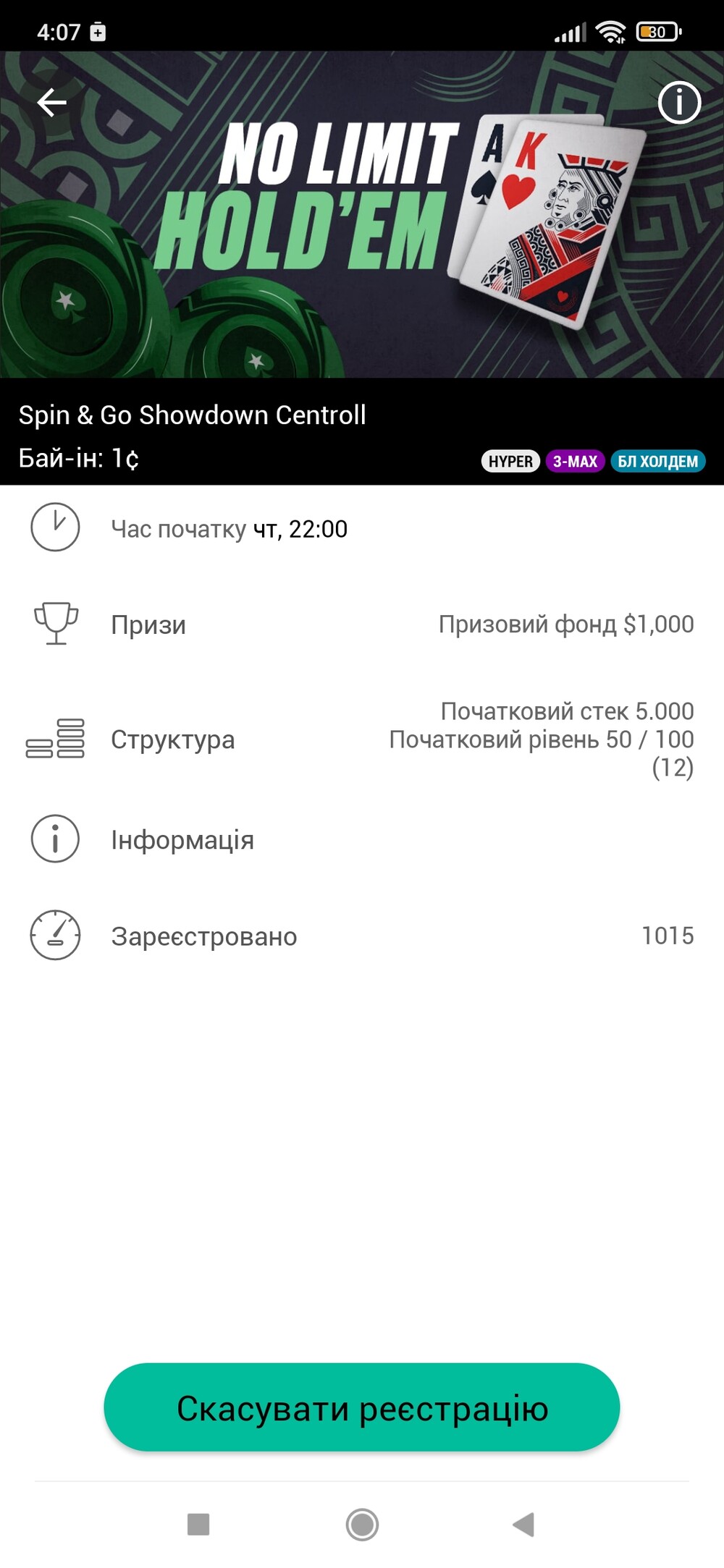Go back using the top-left arrow
This screenshot has width=724, height=1568.
coord(52,103)
